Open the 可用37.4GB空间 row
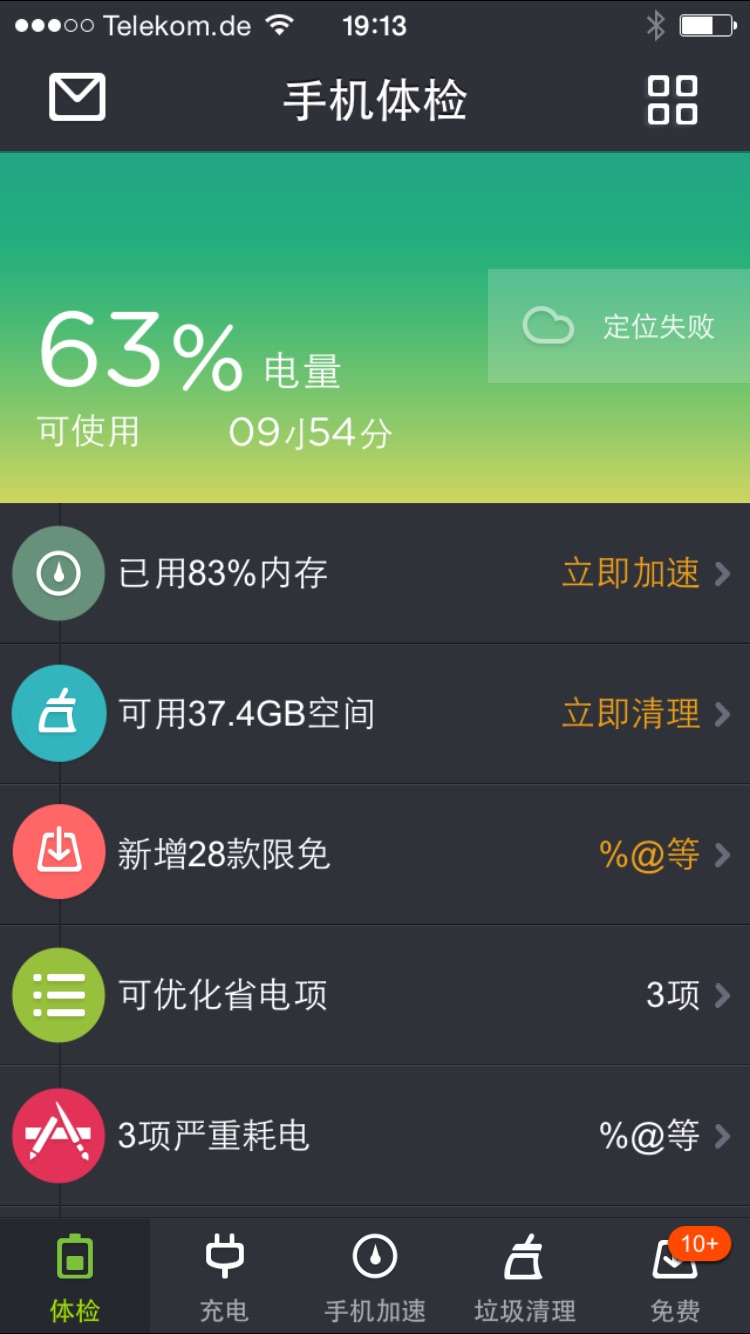Screen dimensions: 750x1334 tap(375, 714)
